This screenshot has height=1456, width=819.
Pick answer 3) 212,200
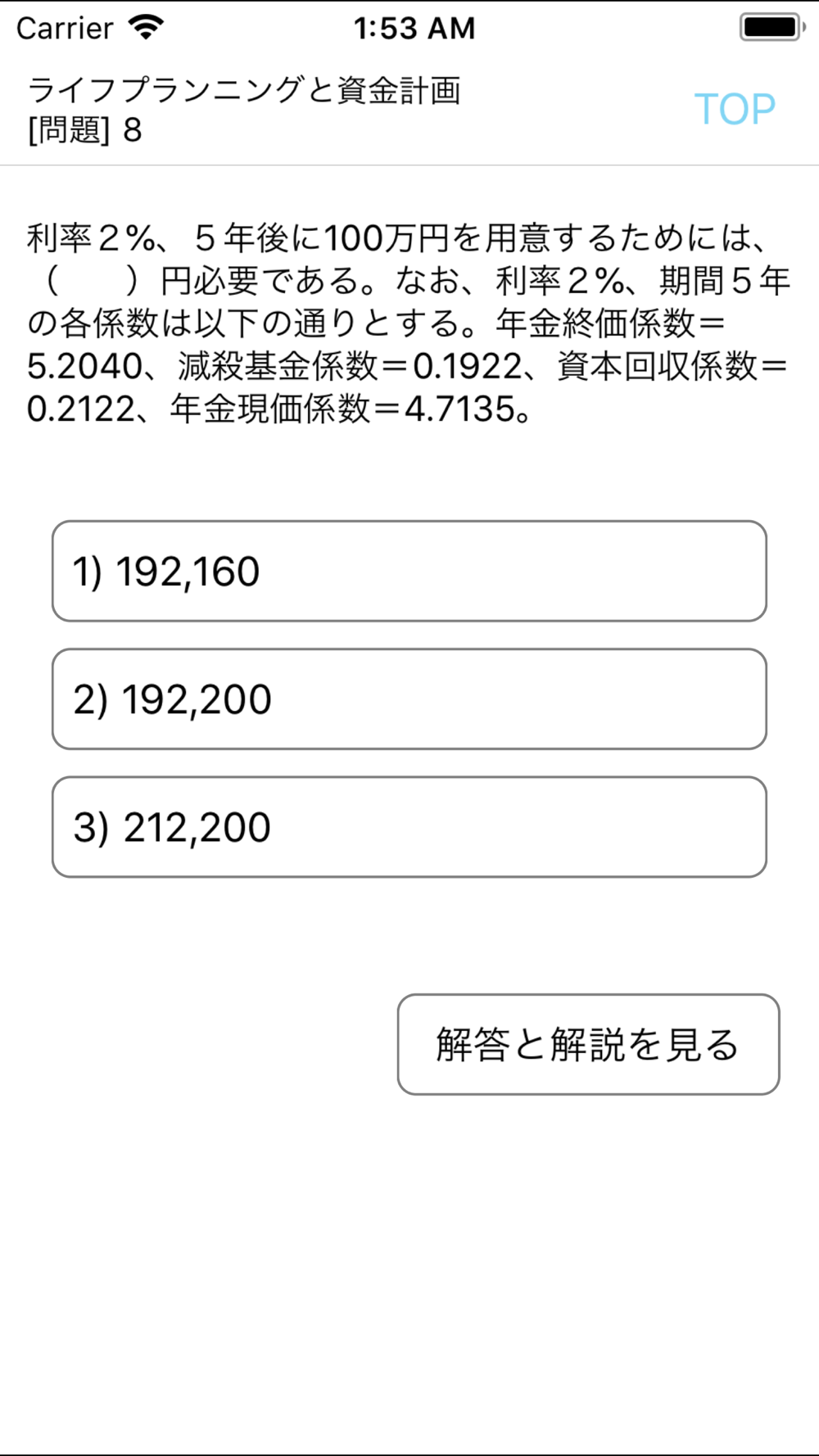click(x=409, y=826)
